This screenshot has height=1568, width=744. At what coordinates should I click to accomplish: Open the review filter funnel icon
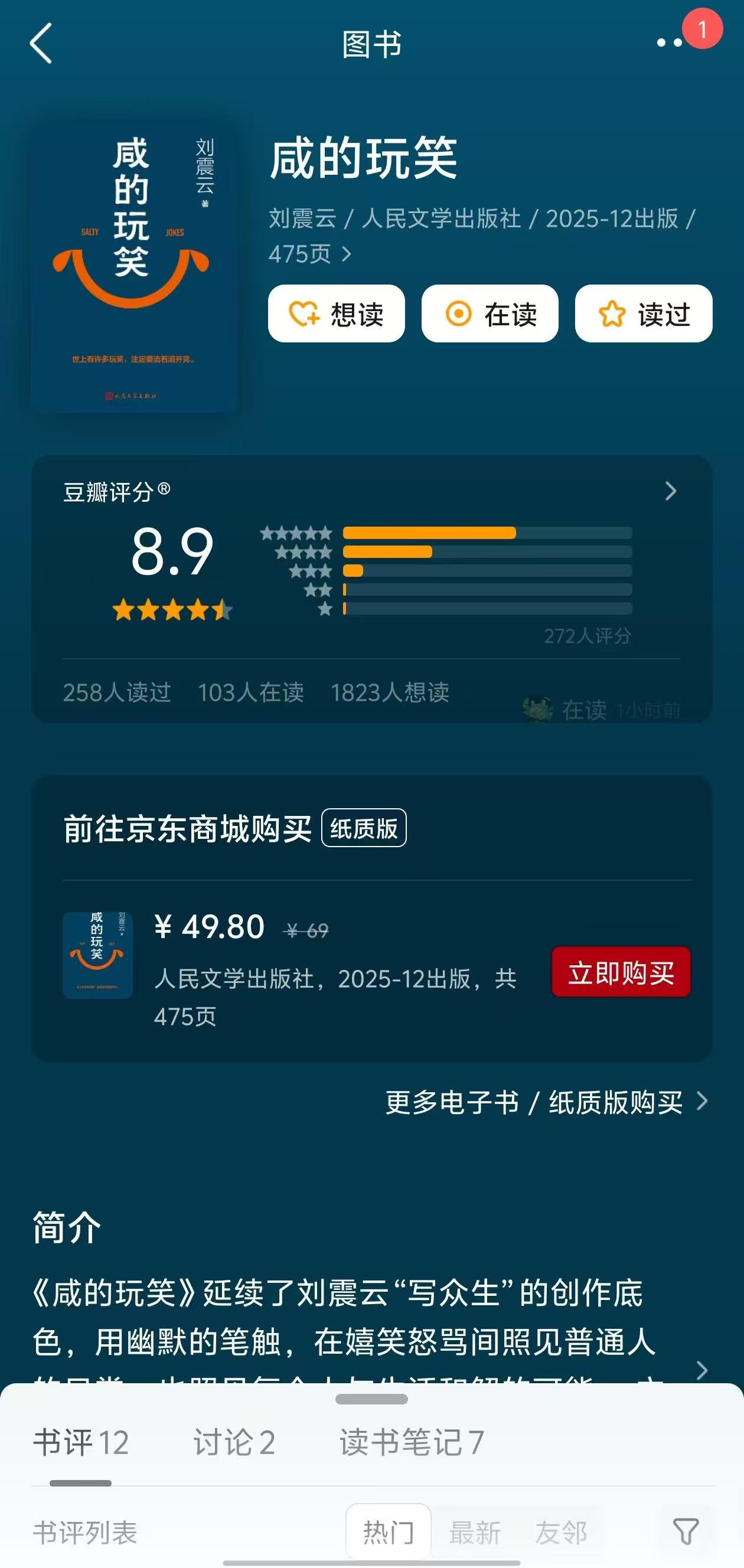pyautogui.click(x=686, y=1531)
